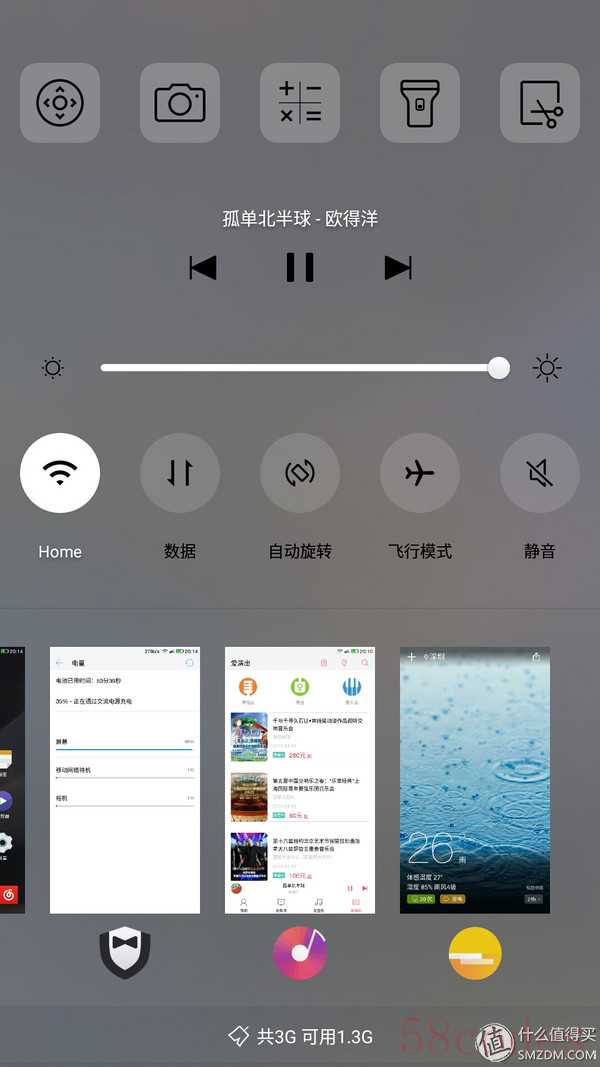The height and width of the screenshot is (1067, 600).
Task: Open the music app icon
Action: [x=300, y=953]
